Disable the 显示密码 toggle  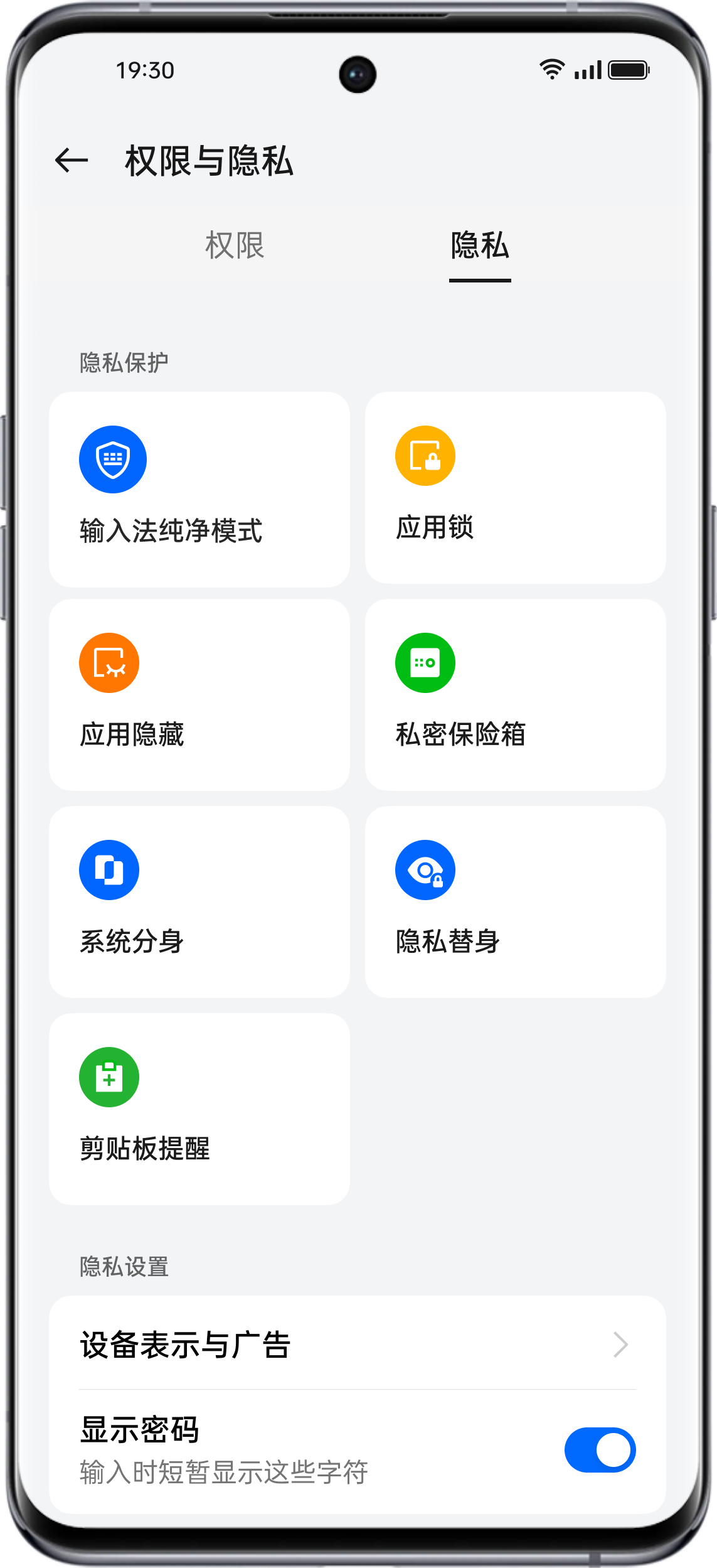click(x=600, y=1450)
